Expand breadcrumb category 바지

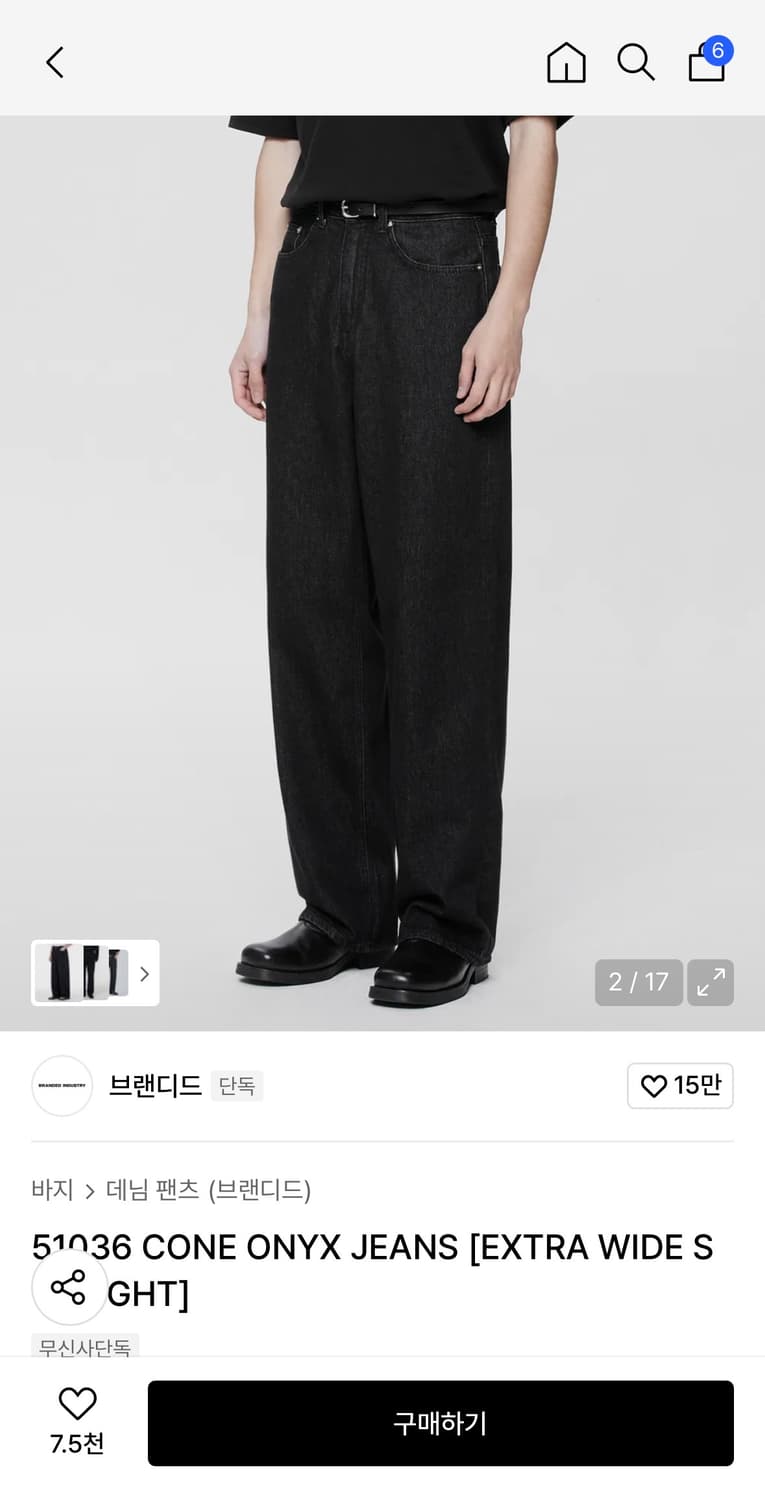point(52,1191)
